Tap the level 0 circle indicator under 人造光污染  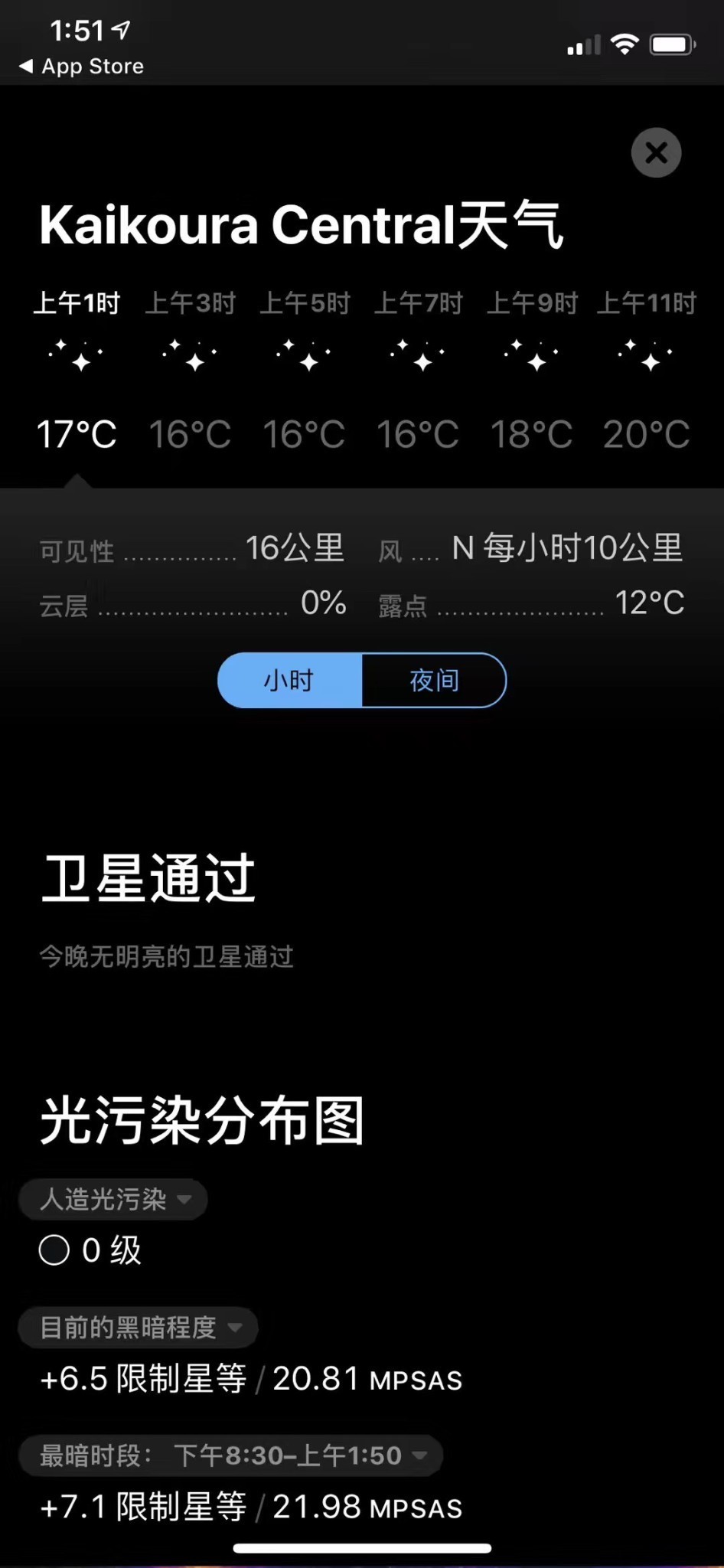pos(53,1249)
